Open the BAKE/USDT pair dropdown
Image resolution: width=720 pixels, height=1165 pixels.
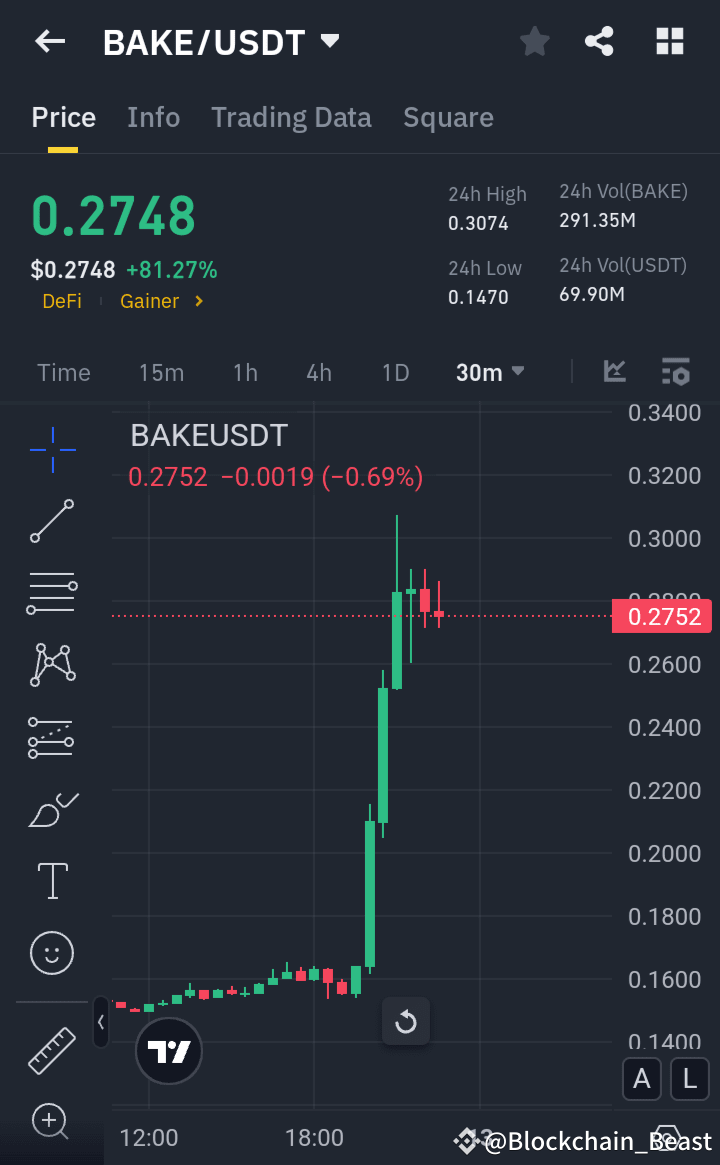tap(330, 41)
